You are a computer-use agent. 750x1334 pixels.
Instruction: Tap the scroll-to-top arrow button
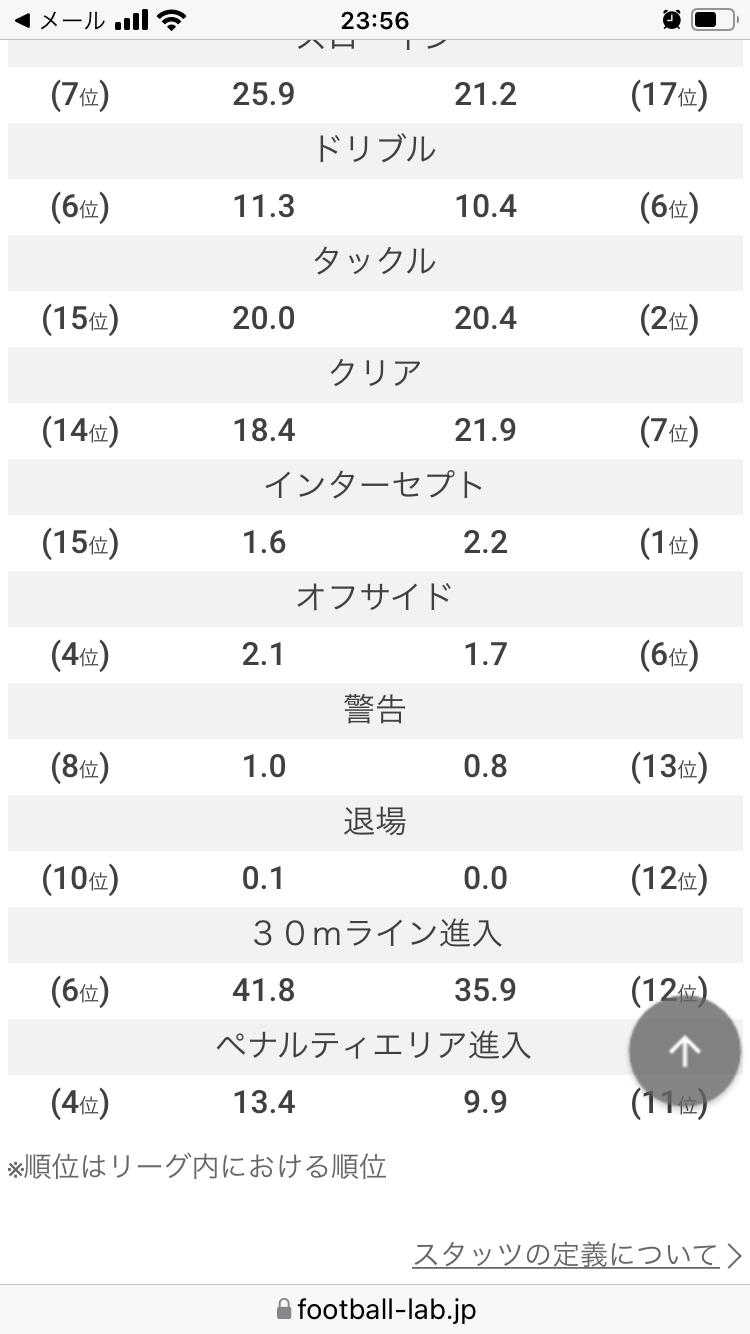tap(685, 1050)
